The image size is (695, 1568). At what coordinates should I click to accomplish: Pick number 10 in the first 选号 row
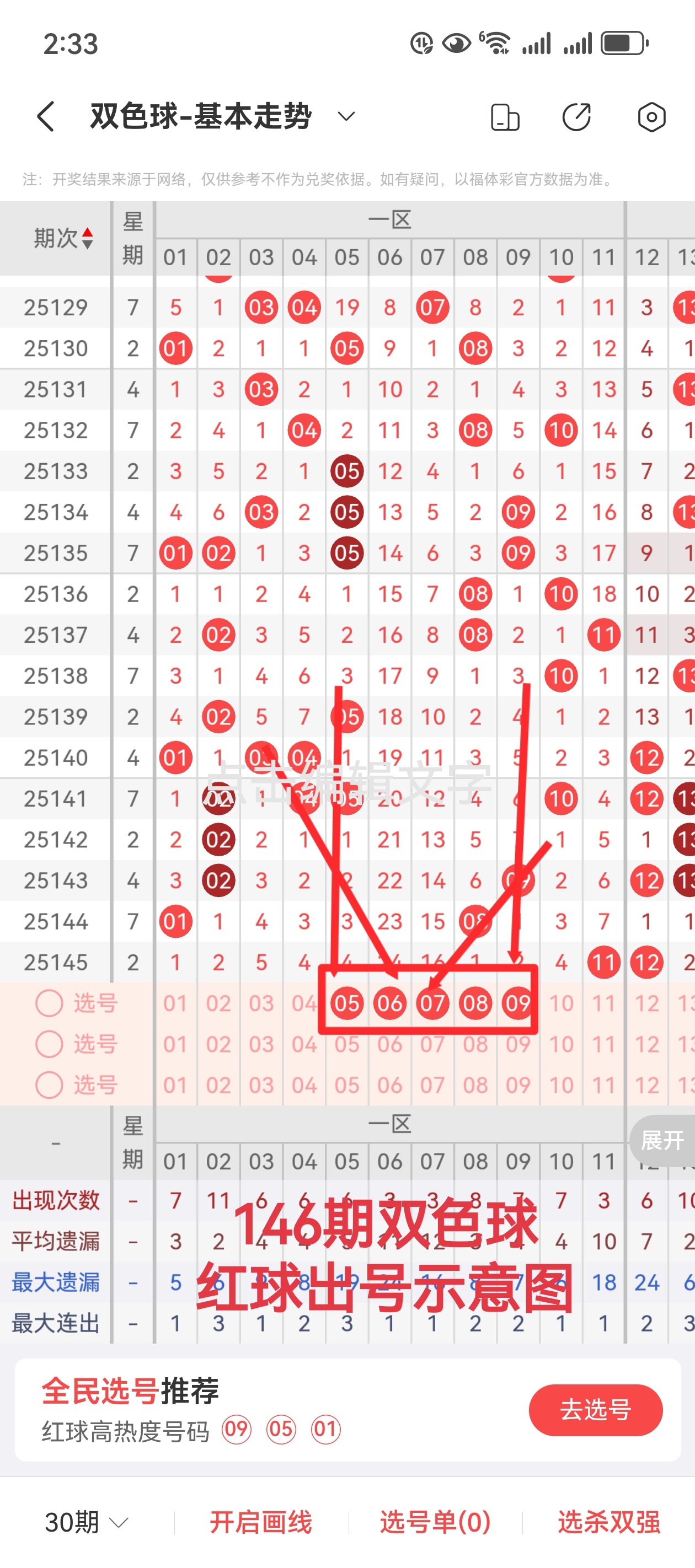[561, 1003]
